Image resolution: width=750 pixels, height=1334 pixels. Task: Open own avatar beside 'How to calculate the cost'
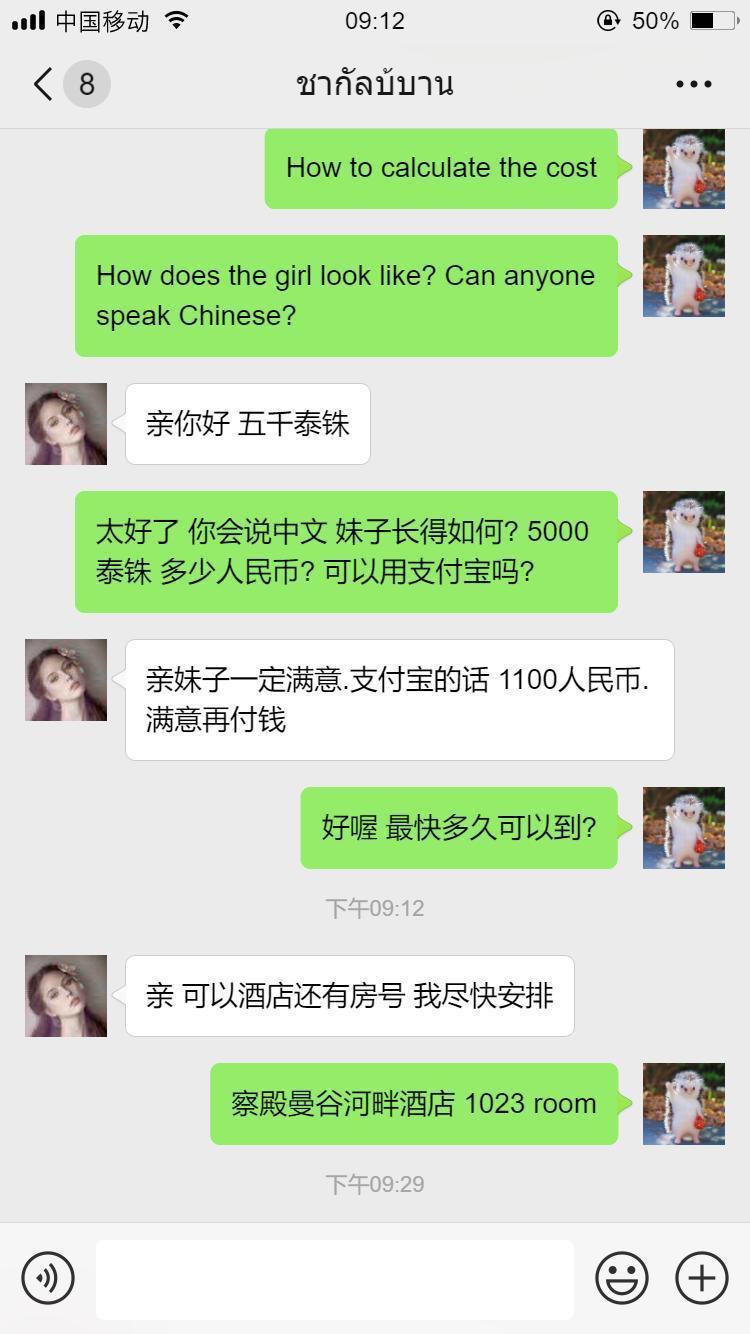[683, 169]
